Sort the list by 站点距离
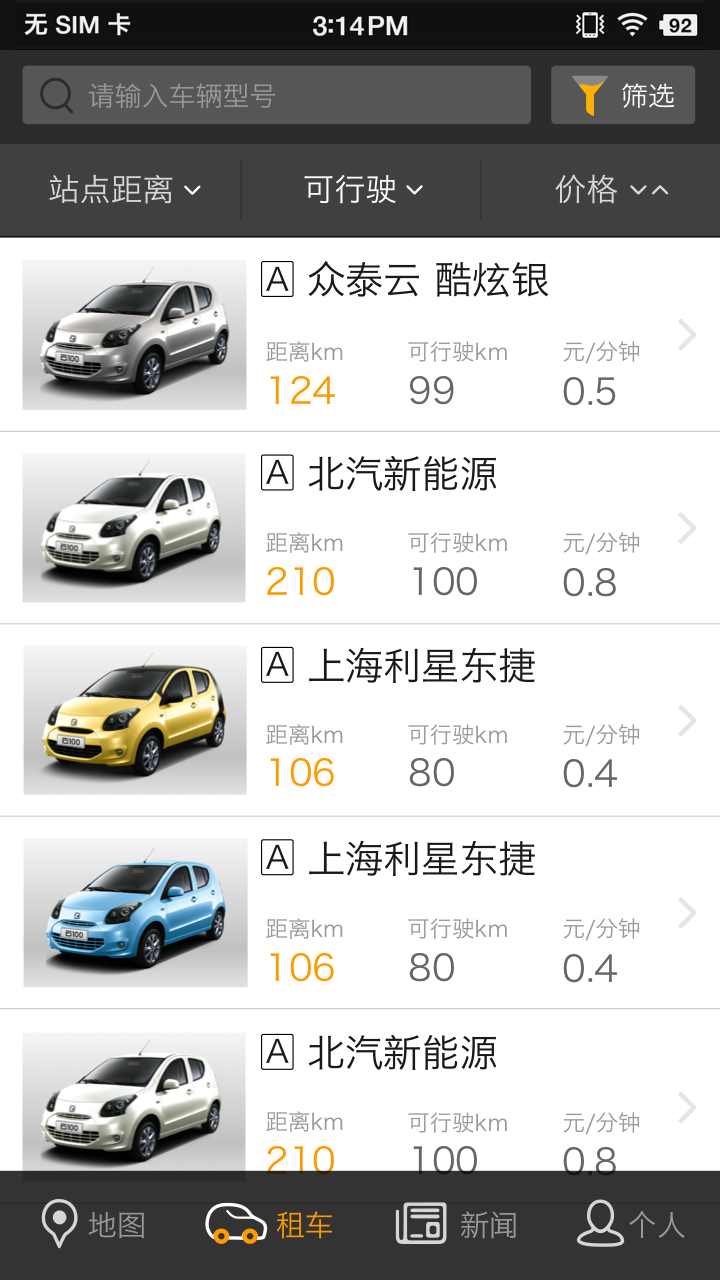 click(x=124, y=189)
